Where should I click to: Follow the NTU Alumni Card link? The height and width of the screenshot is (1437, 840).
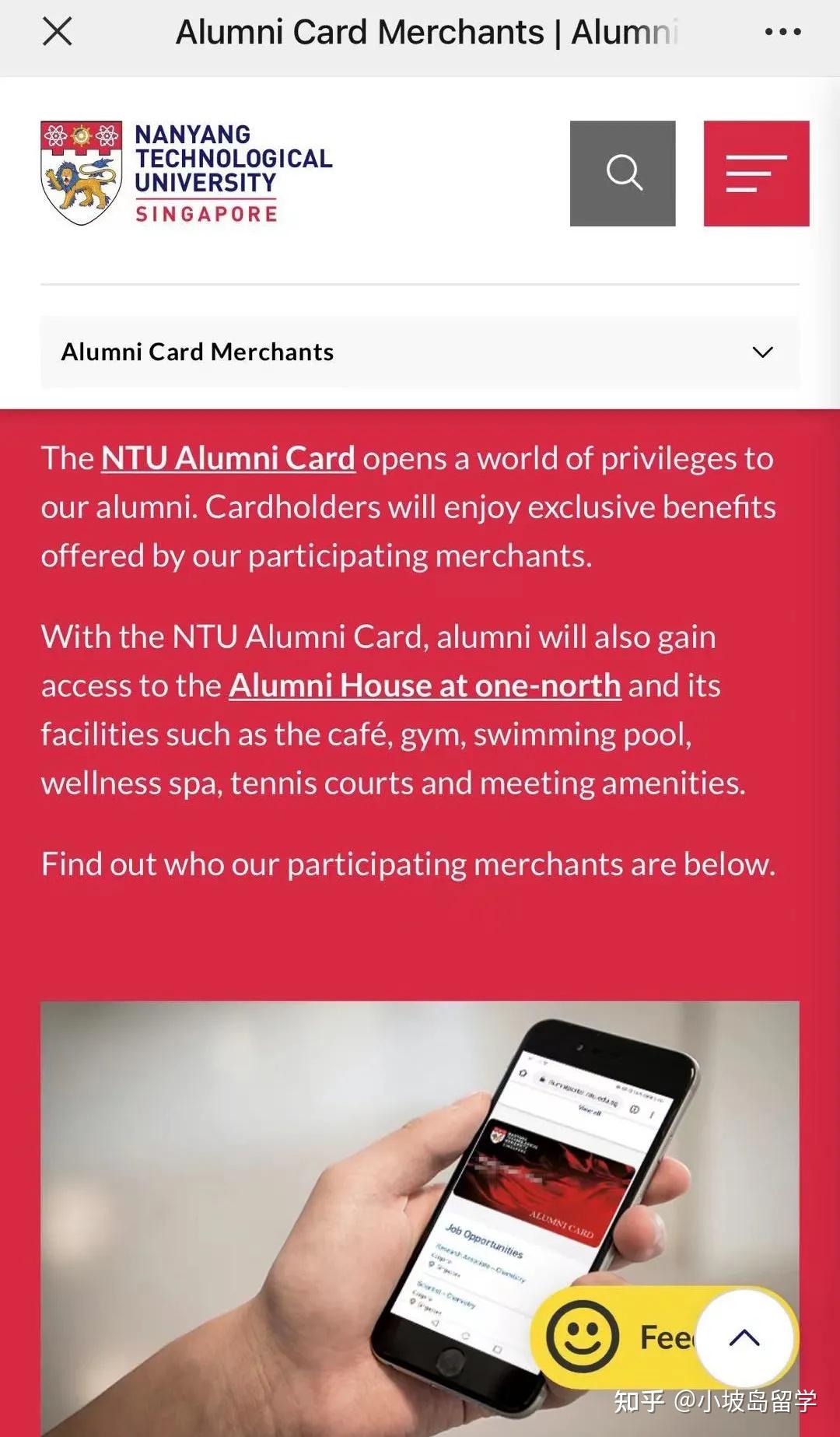coord(228,458)
